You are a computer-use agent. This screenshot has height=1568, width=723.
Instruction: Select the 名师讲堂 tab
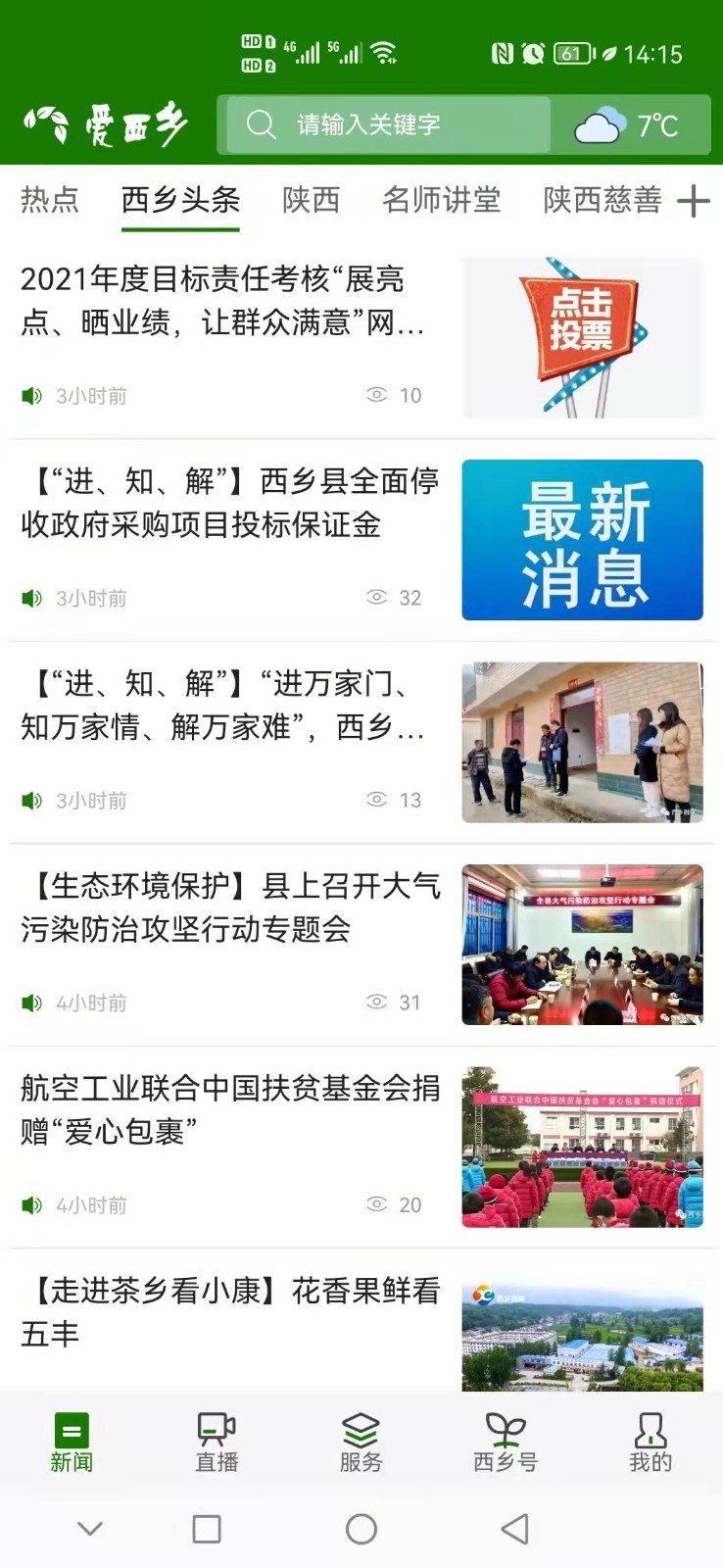point(441,200)
